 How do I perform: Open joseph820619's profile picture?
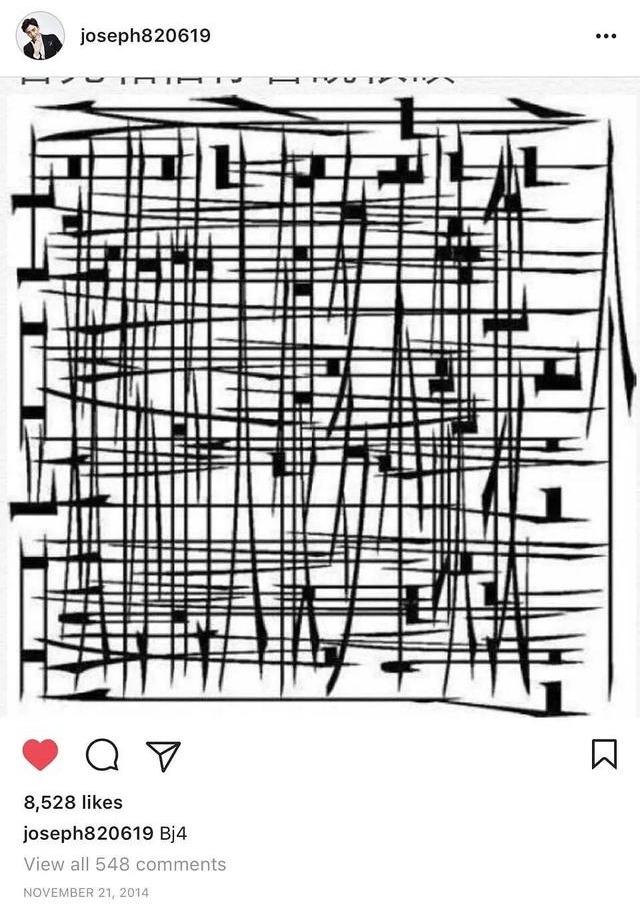click(x=40, y=36)
